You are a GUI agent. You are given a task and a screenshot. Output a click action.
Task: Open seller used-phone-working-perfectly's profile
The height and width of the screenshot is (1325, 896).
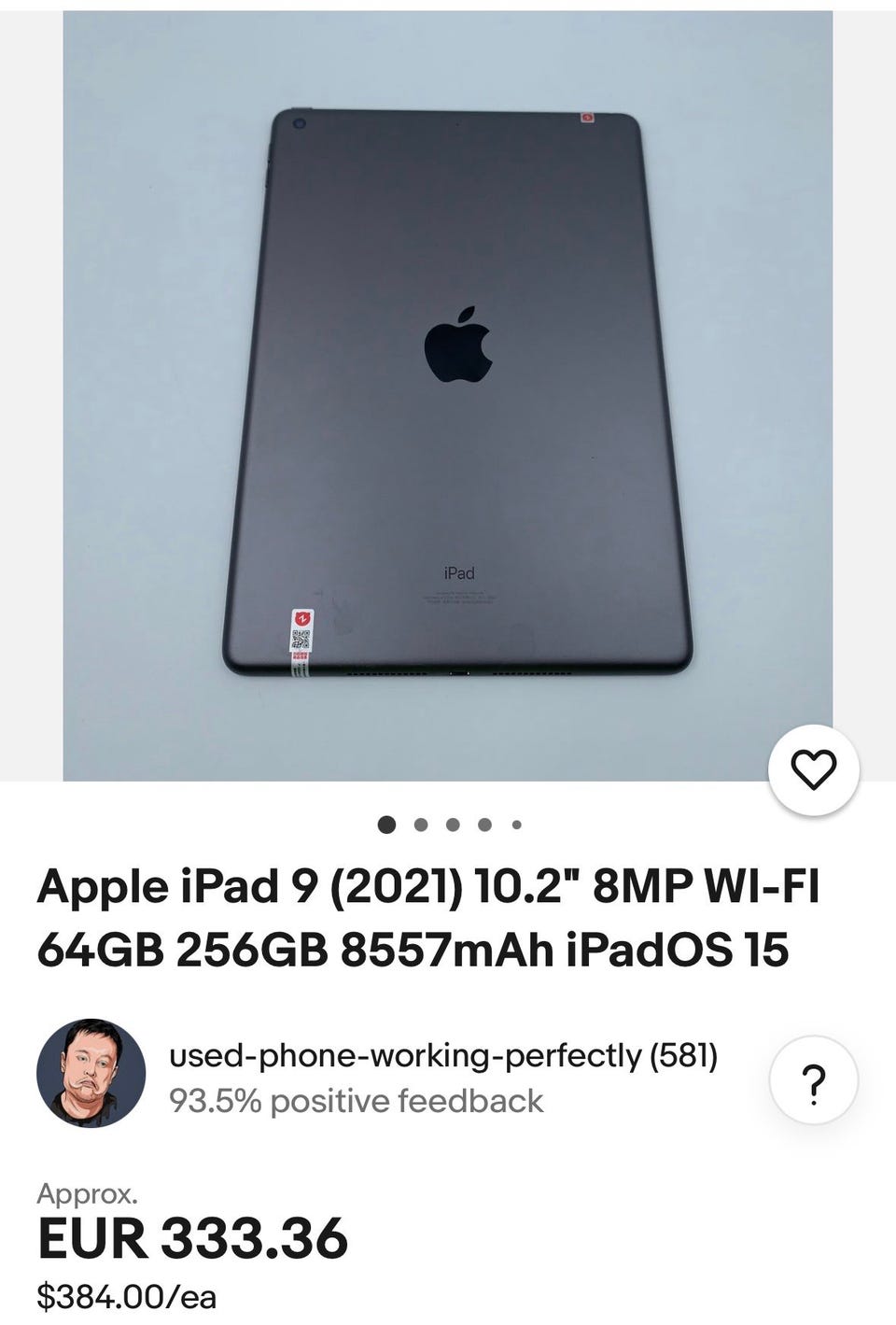coord(442,1056)
